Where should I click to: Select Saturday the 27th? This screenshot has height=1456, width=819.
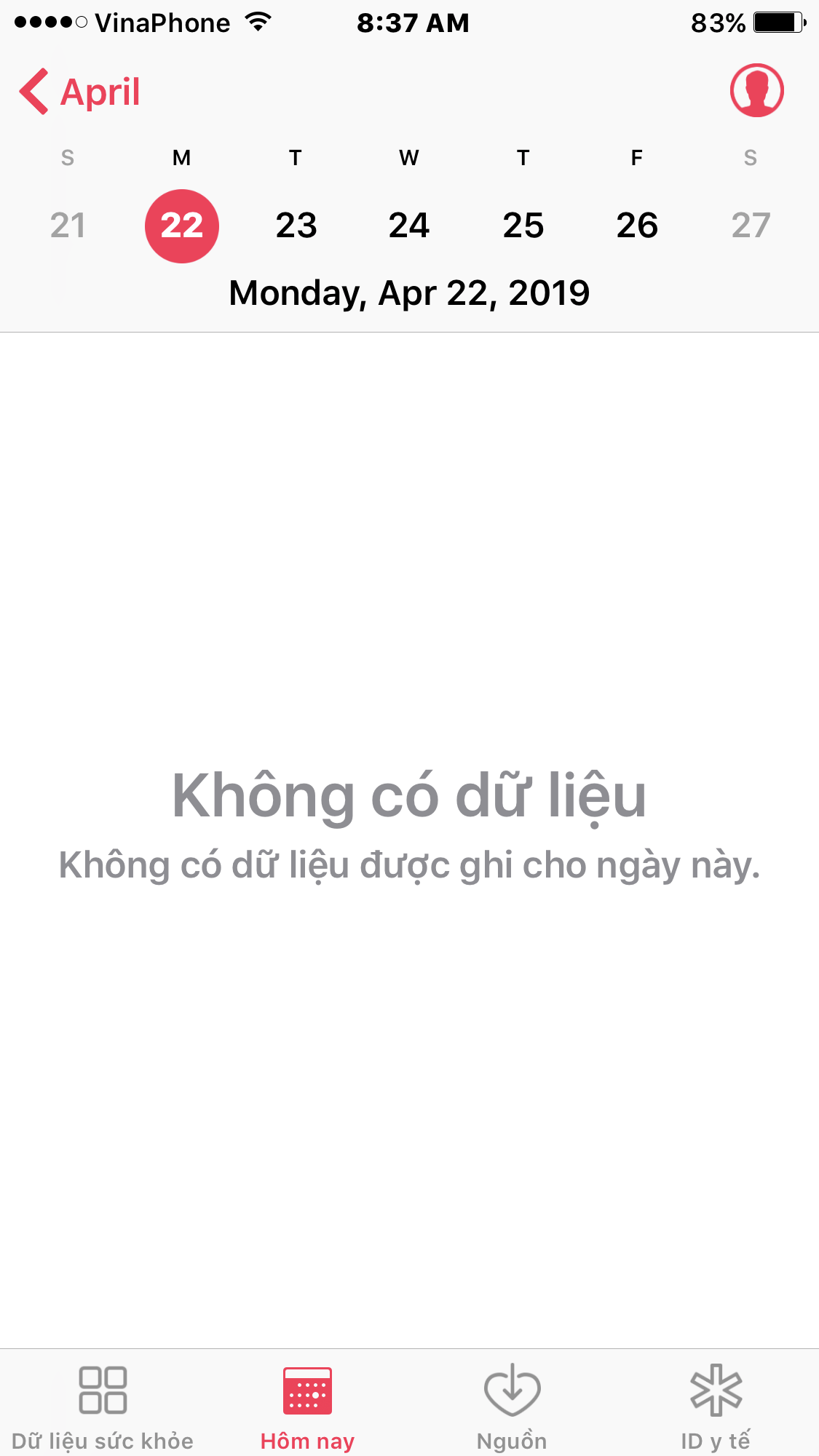point(751,226)
